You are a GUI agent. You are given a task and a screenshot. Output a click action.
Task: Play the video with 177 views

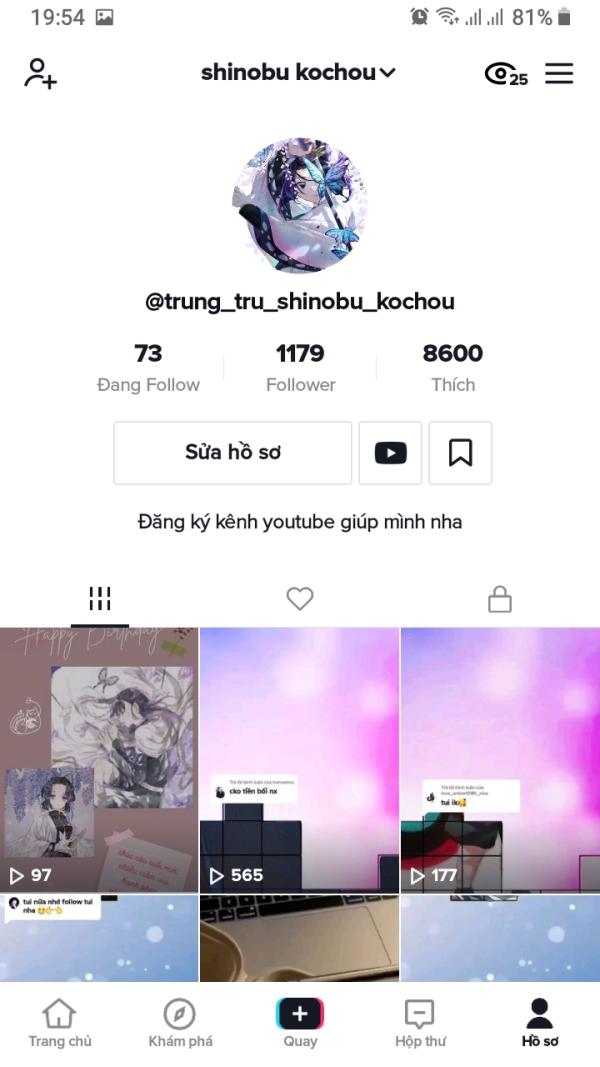[501, 760]
